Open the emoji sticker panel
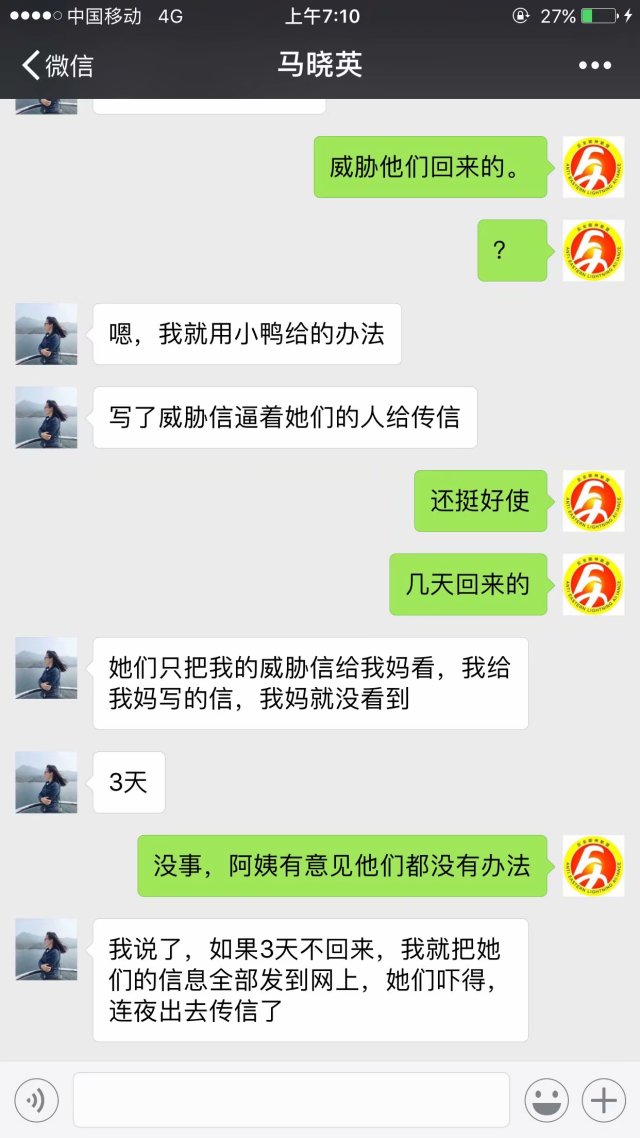640x1138 pixels. click(x=547, y=1100)
